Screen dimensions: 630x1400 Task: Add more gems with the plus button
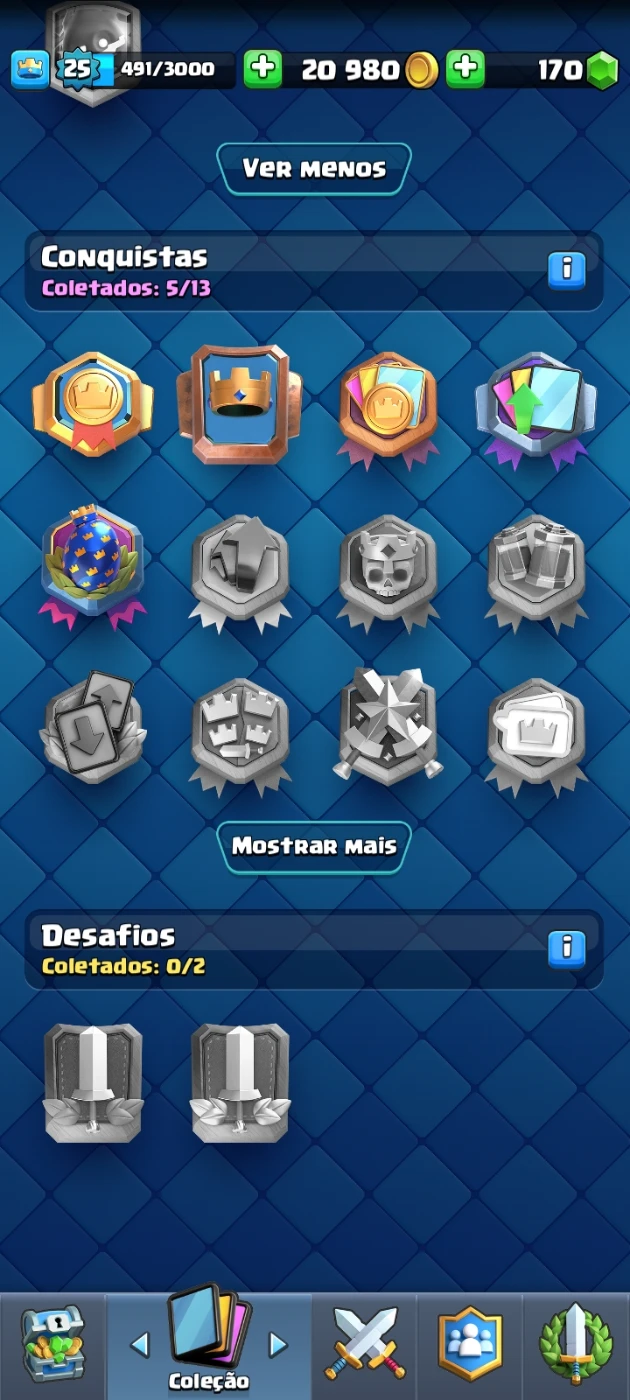[465, 69]
